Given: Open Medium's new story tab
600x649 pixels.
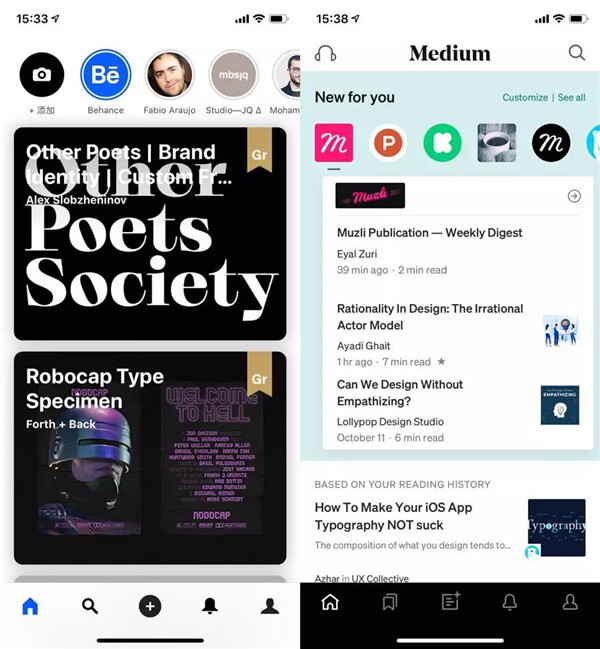Looking at the screenshot, I should tap(450, 602).
